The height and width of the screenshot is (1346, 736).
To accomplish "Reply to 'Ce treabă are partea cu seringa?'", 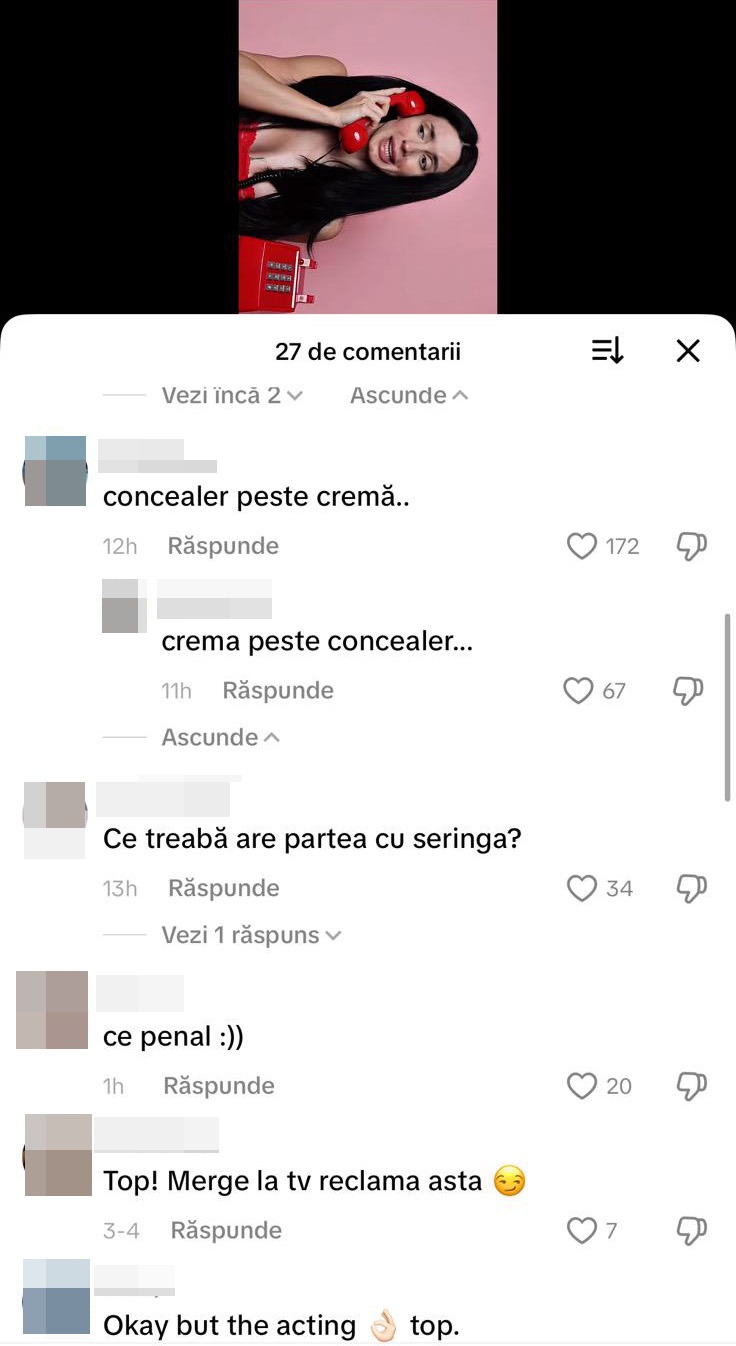I will click(x=223, y=888).
